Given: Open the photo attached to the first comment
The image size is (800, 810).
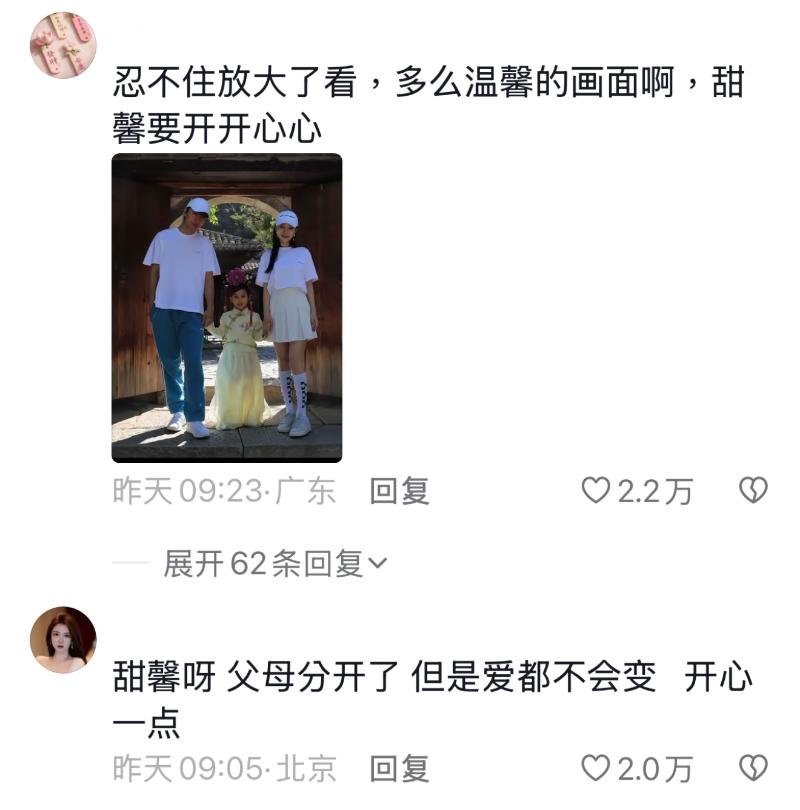Looking at the screenshot, I should pos(226,307).
